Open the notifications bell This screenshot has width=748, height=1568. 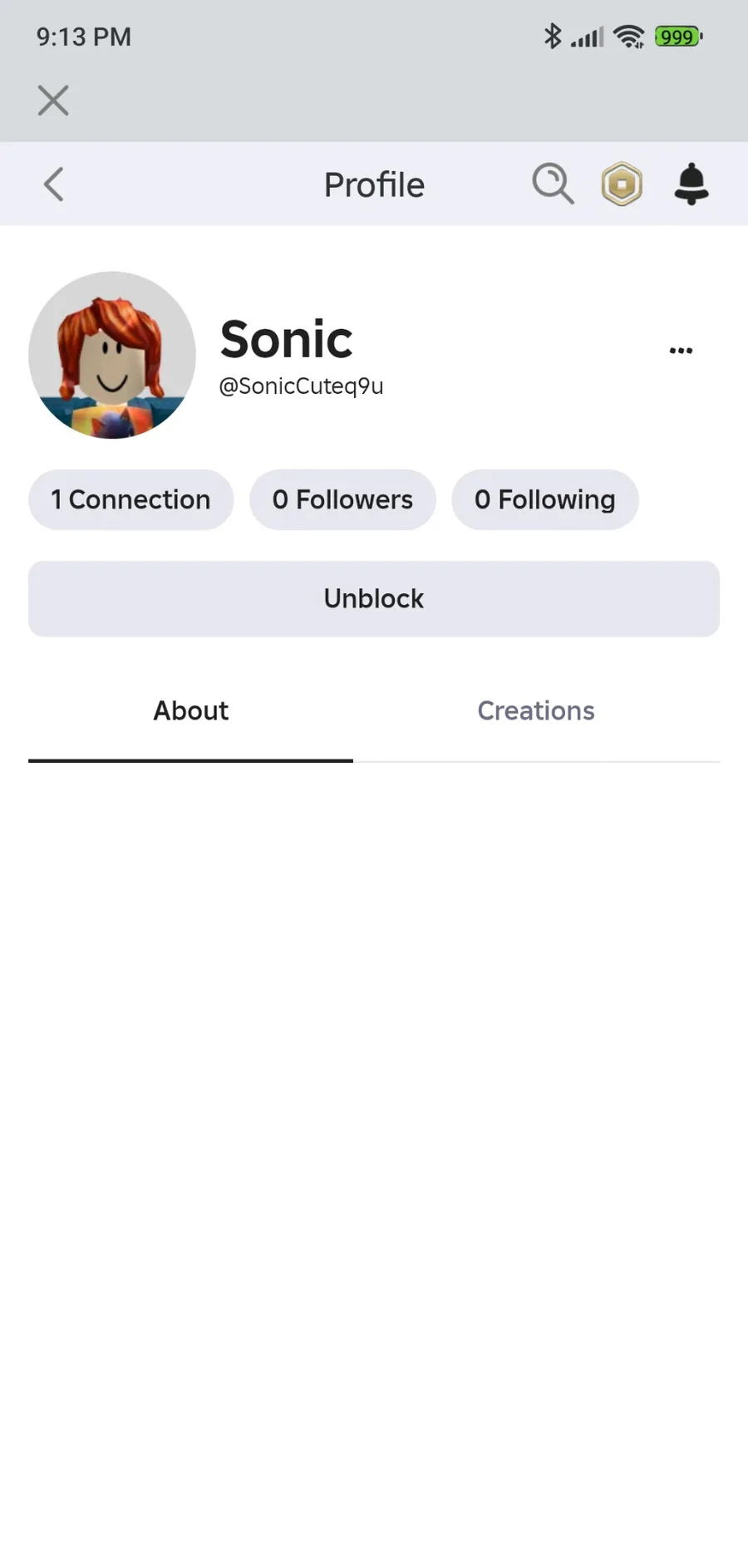tap(691, 184)
